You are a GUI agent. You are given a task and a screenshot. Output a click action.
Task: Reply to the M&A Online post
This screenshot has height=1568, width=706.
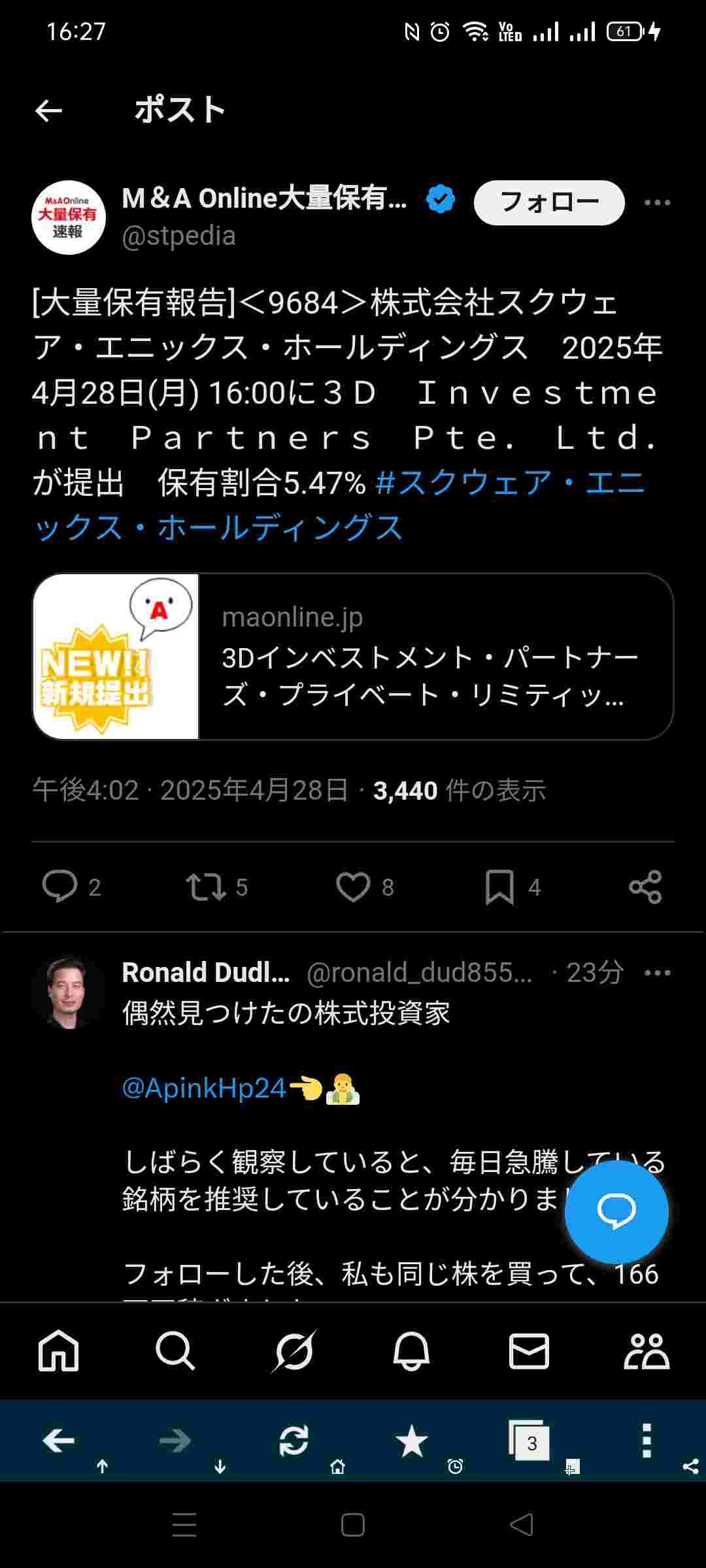[60, 887]
